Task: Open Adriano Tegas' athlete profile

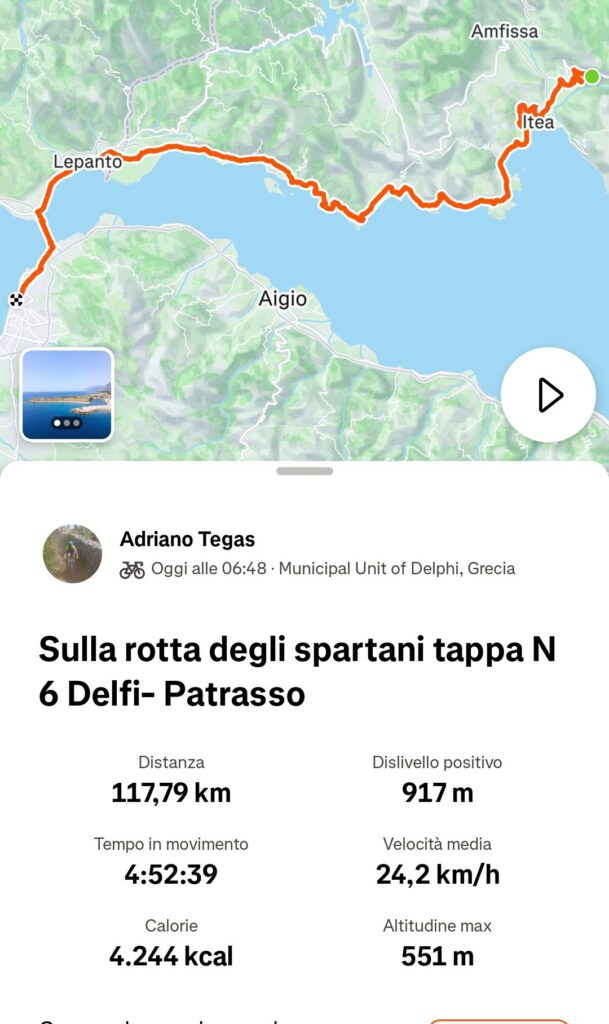Action: point(187,539)
